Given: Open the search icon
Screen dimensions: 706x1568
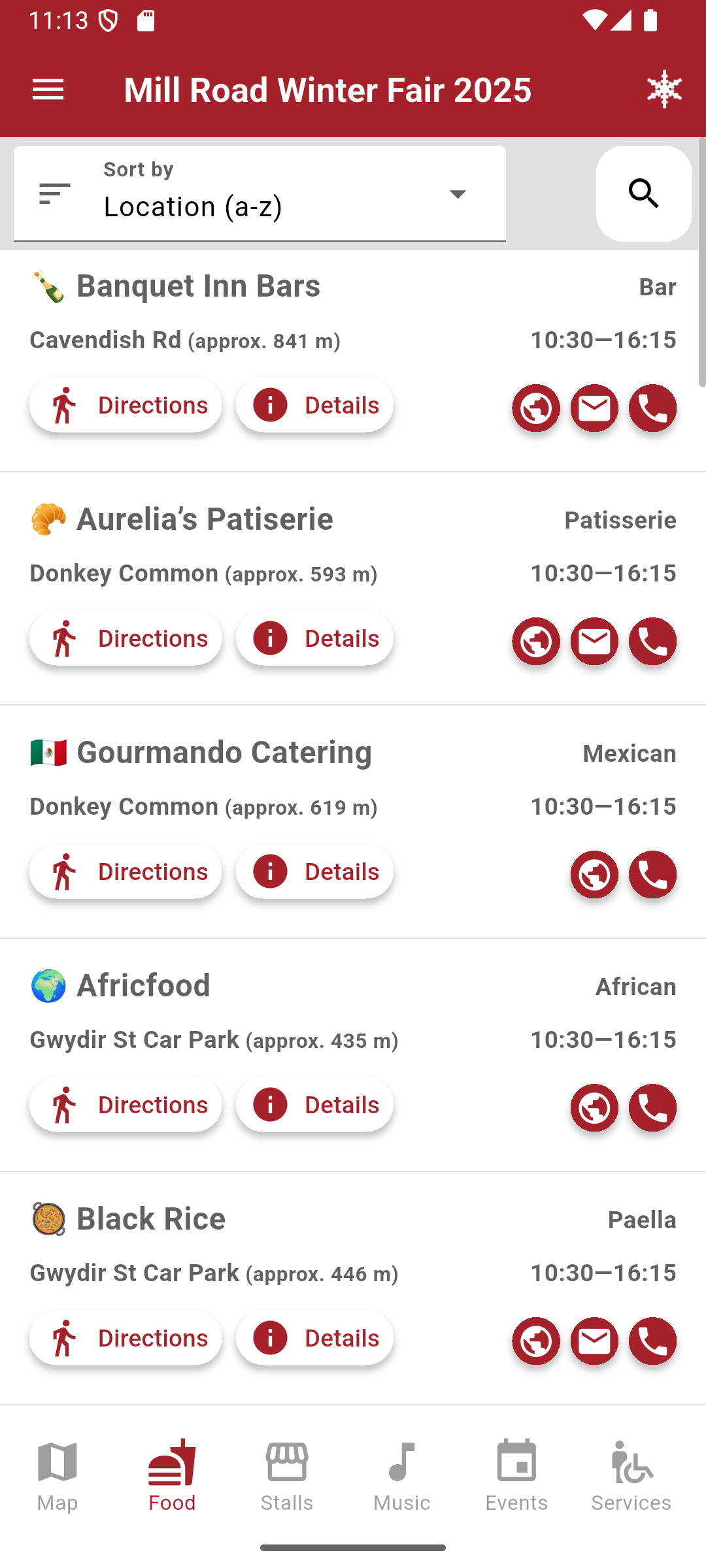Looking at the screenshot, I should [x=643, y=193].
